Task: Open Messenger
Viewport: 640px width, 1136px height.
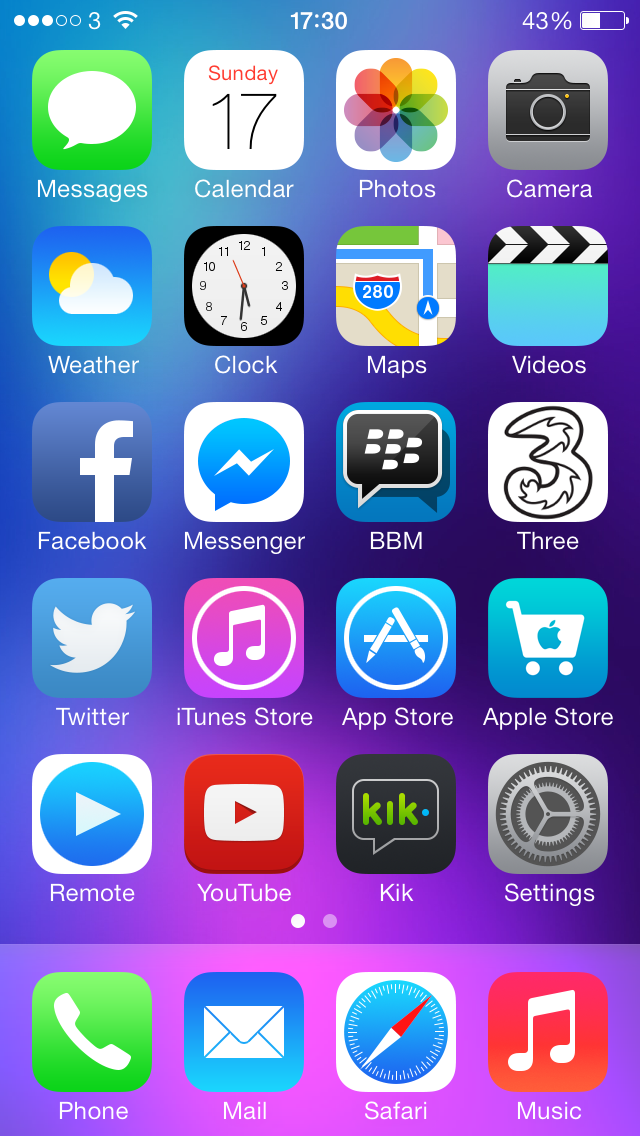Action: tap(244, 462)
